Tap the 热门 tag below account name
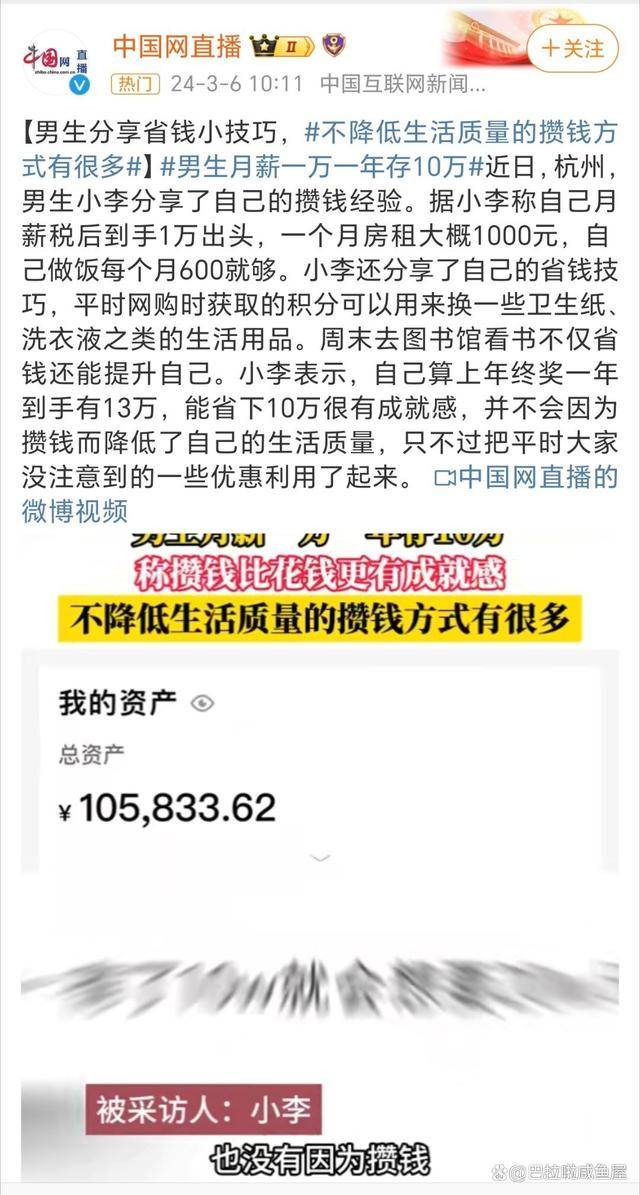 134,84
